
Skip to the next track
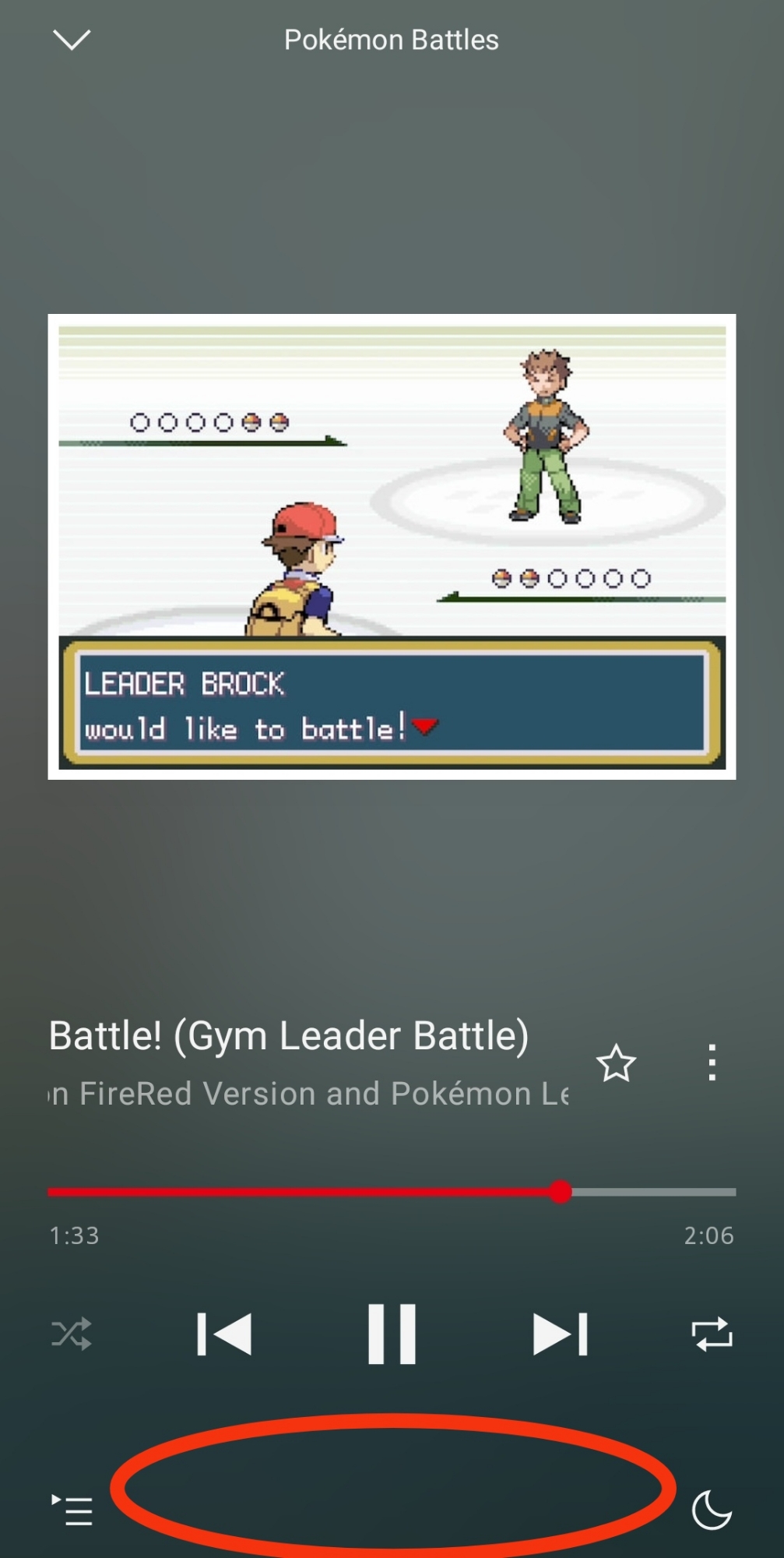(560, 1334)
